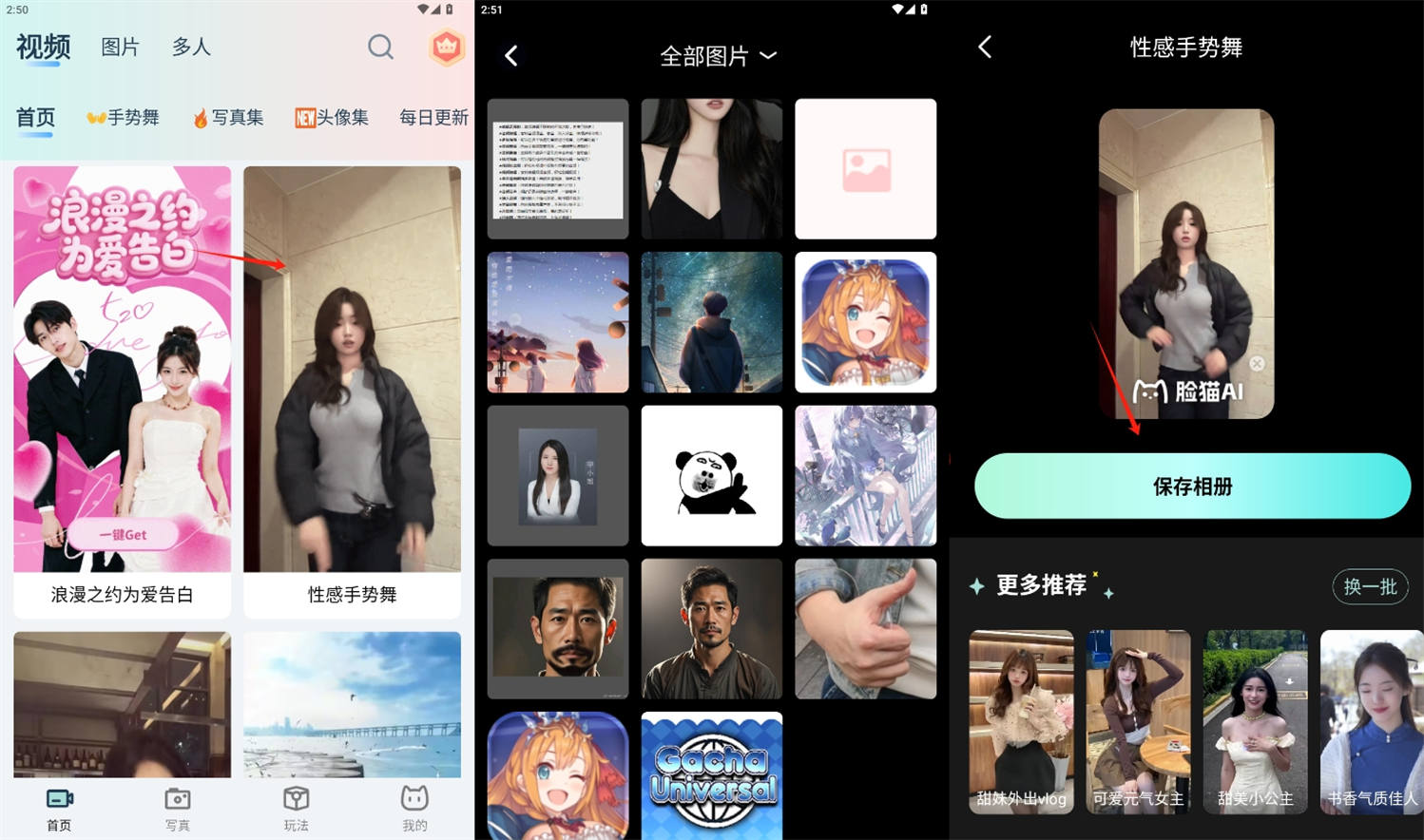Screen dimensions: 1424x840
Task: Go to the 写真 bottom tab
Action: pos(178,810)
